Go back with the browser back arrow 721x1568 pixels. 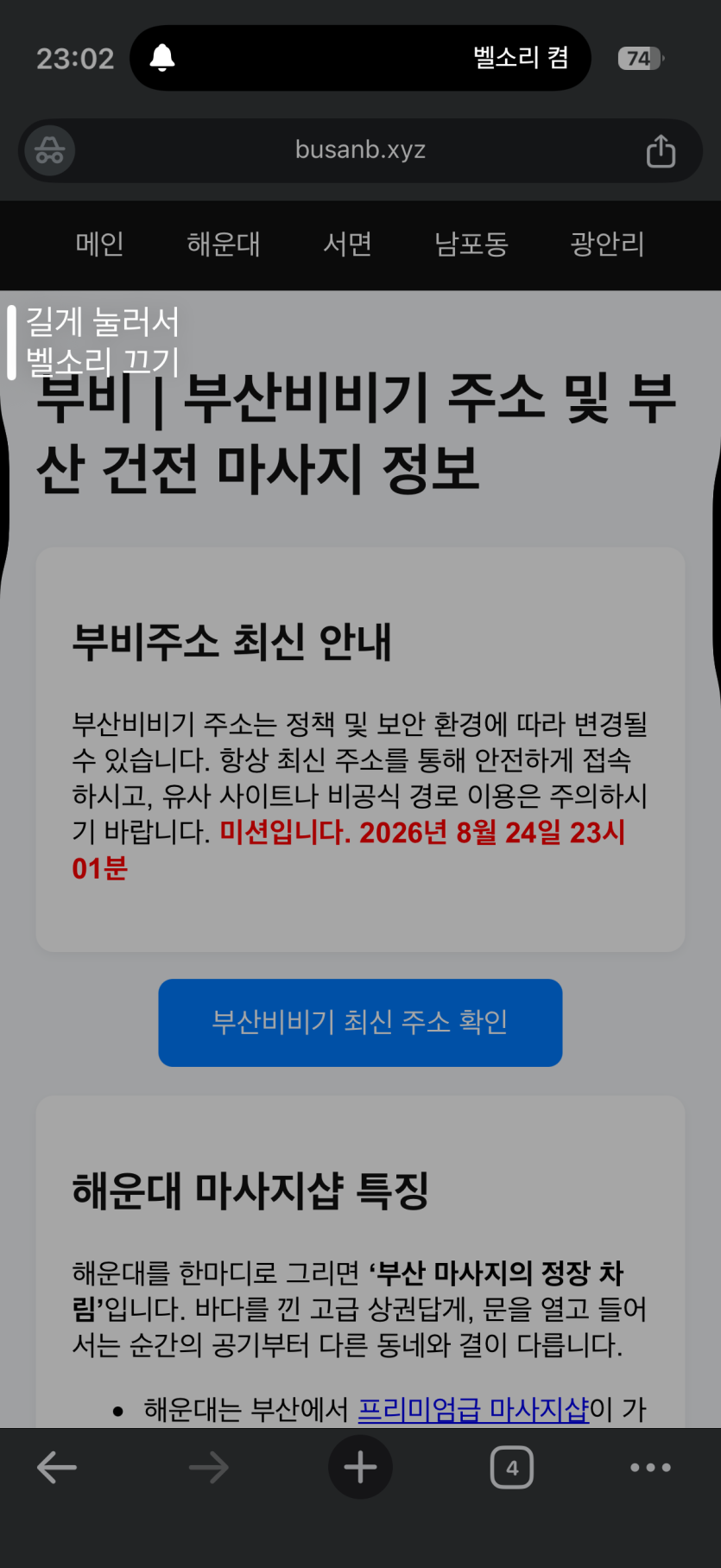pos(57,1467)
